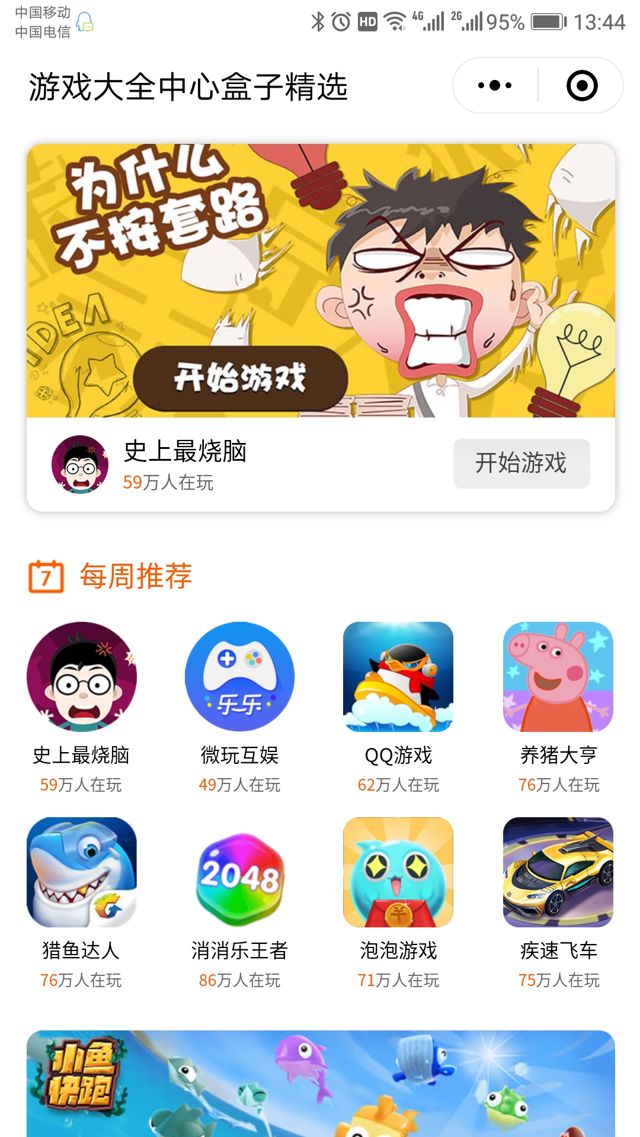
Task: Open the 为什么不按套路 game banner
Action: pos(320,280)
